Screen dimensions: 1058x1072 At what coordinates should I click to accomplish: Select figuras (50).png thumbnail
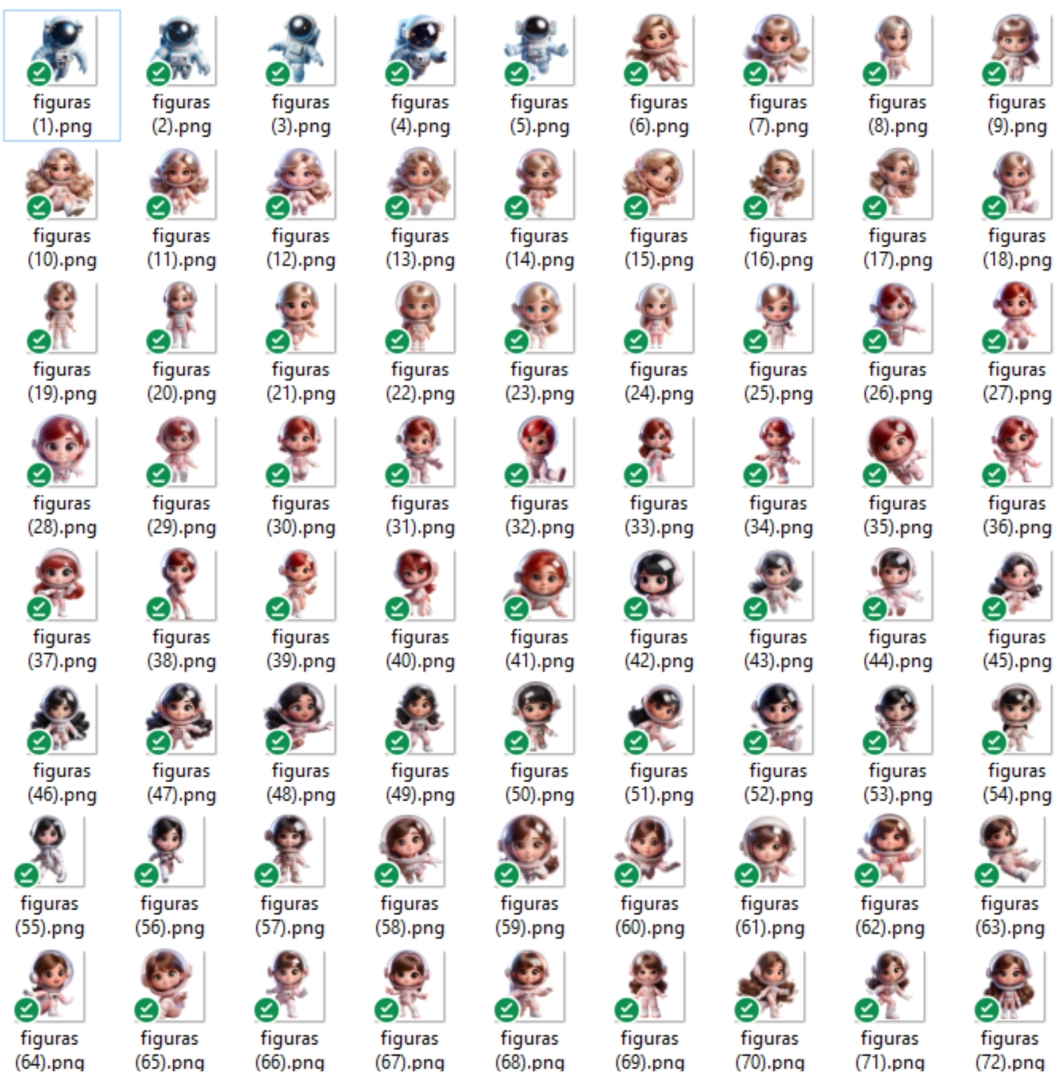coord(539,717)
